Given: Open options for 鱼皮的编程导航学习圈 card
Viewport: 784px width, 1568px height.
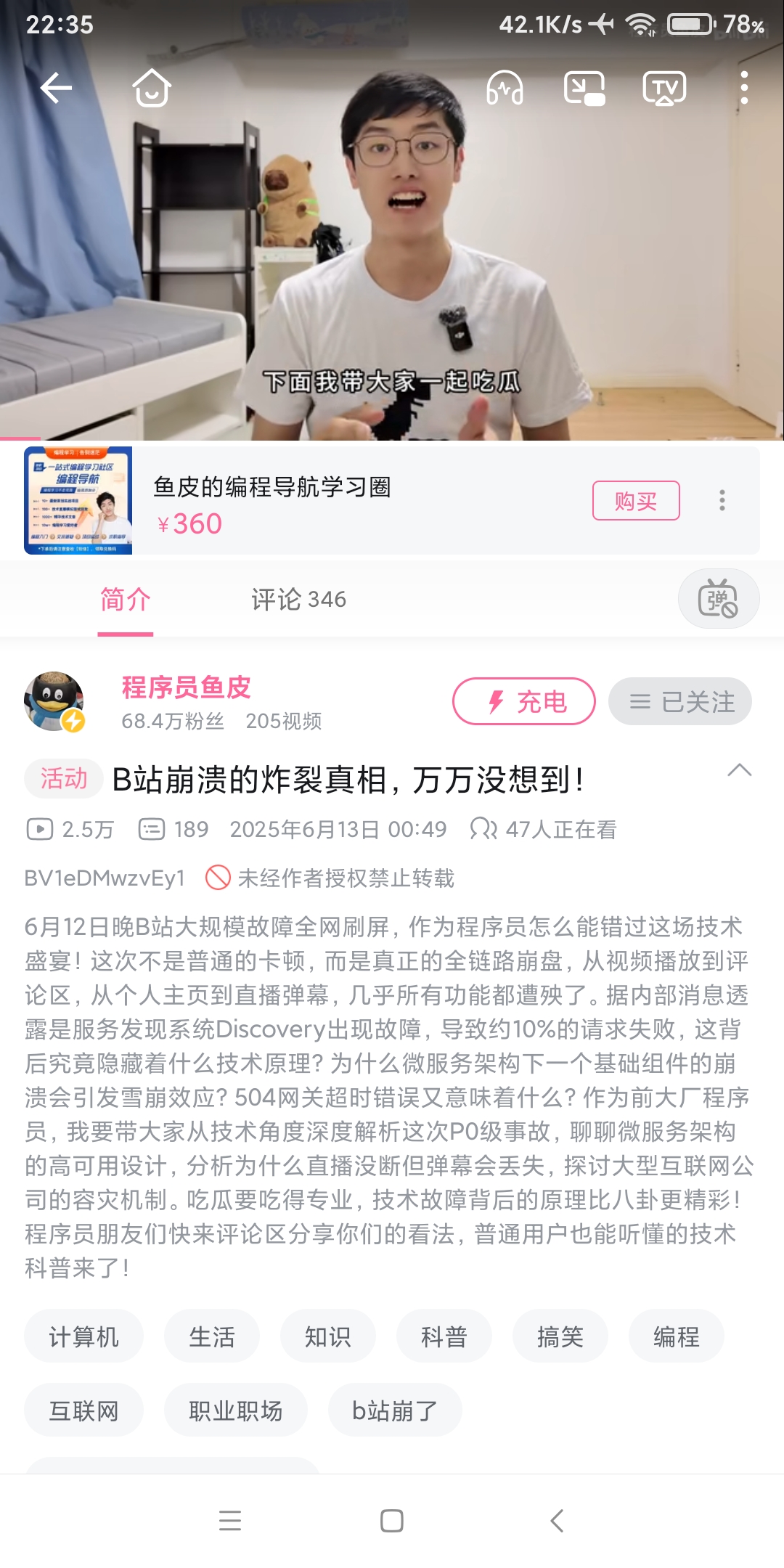Looking at the screenshot, I should tap(722, 500).
